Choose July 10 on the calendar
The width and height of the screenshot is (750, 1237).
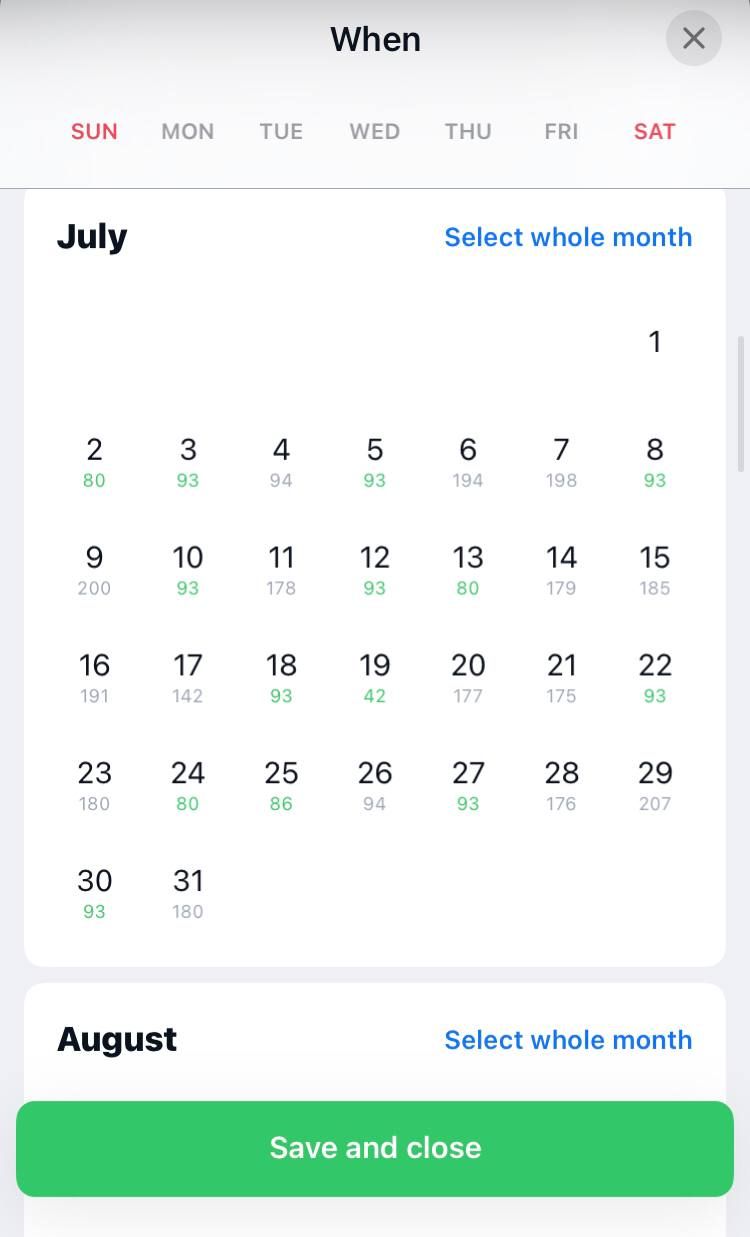[x=188, y=569]
